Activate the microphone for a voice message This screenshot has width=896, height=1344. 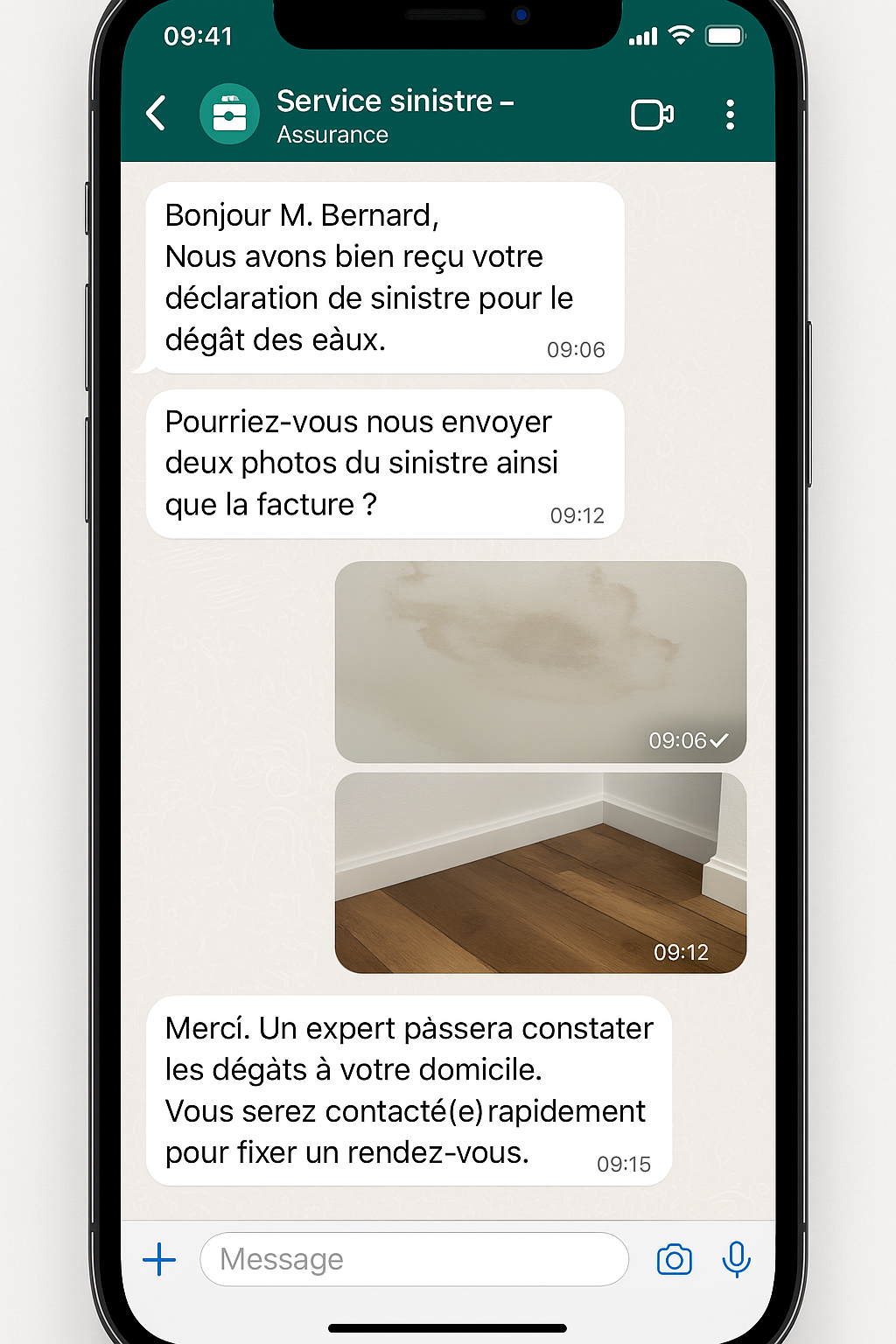(x=737, y=1259)
